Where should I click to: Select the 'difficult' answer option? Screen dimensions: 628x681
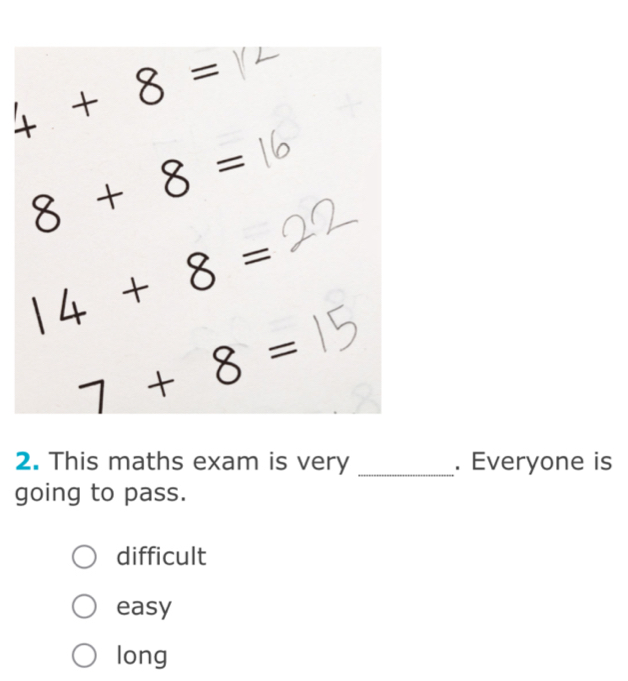85,557
